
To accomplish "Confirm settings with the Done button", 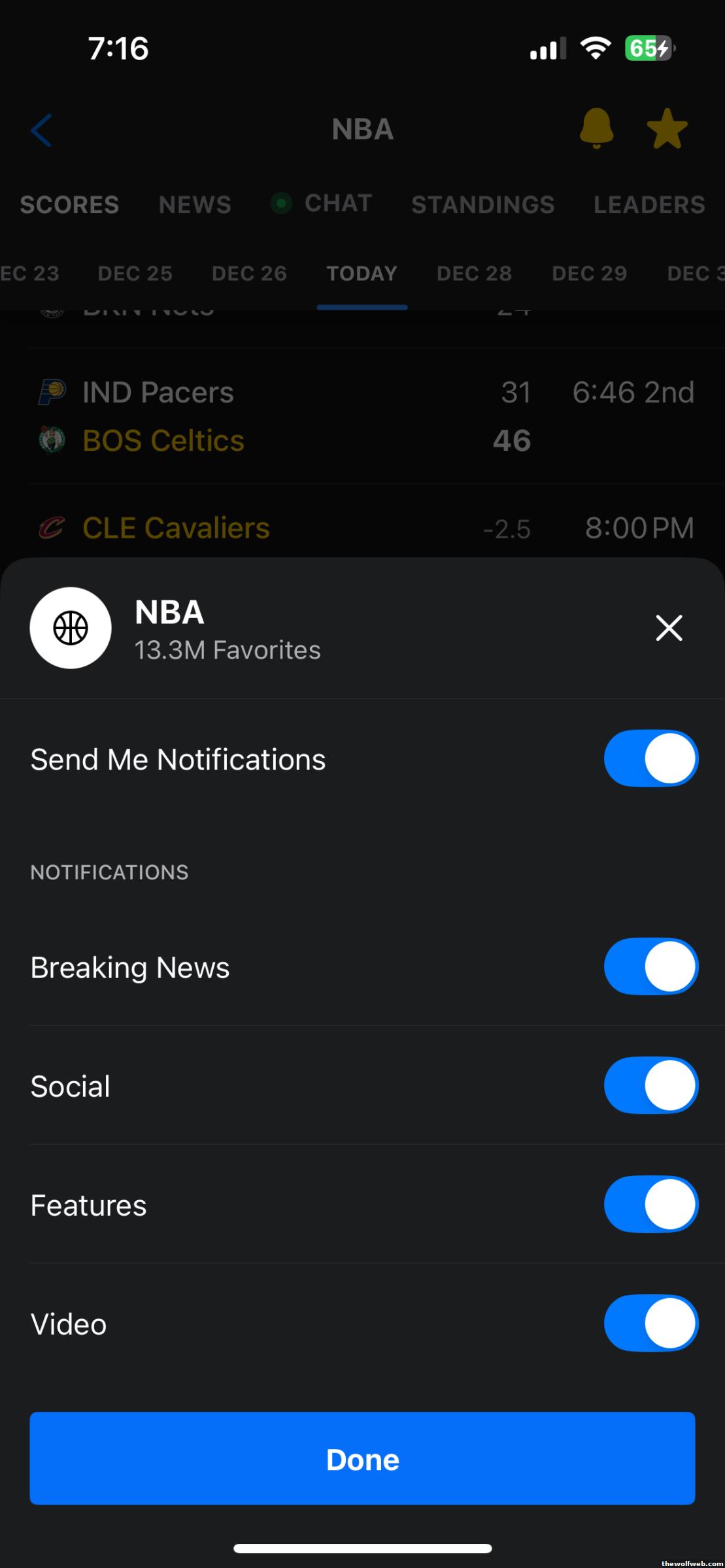I will pos(362,1459).
